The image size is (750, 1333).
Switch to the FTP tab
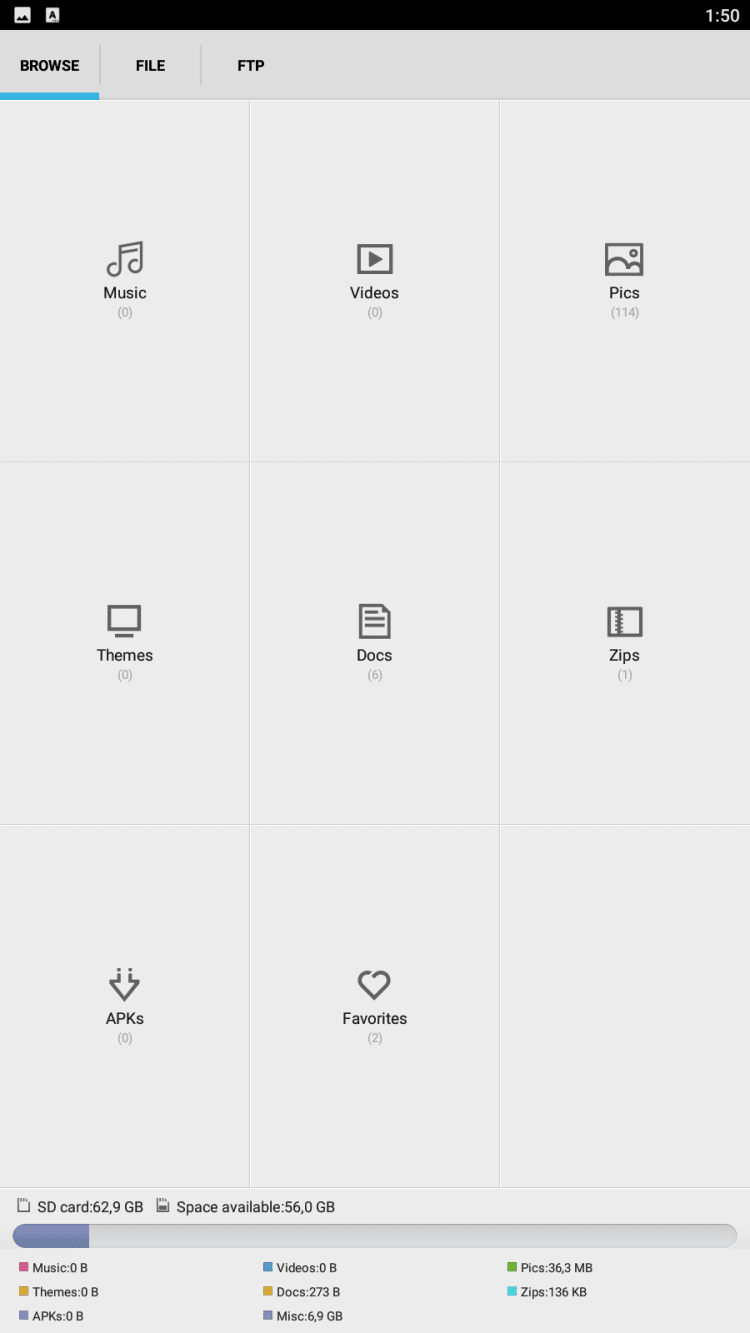[x=250, y=66]
